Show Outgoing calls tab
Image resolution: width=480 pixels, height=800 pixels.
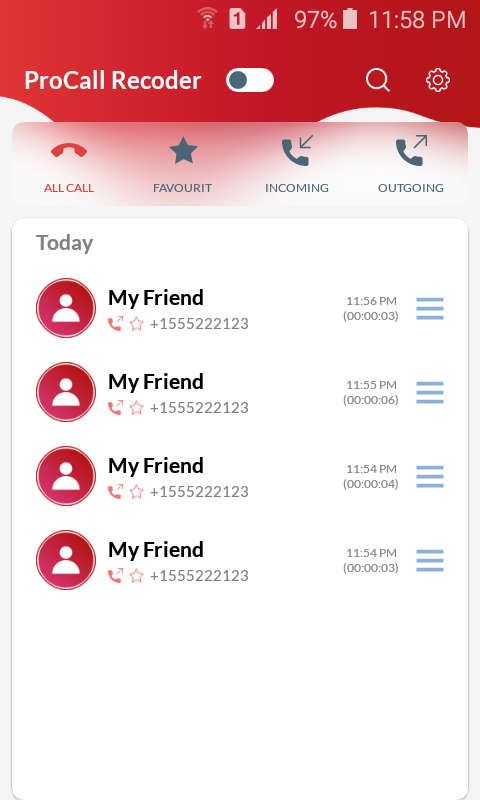[x=411, y=165]
